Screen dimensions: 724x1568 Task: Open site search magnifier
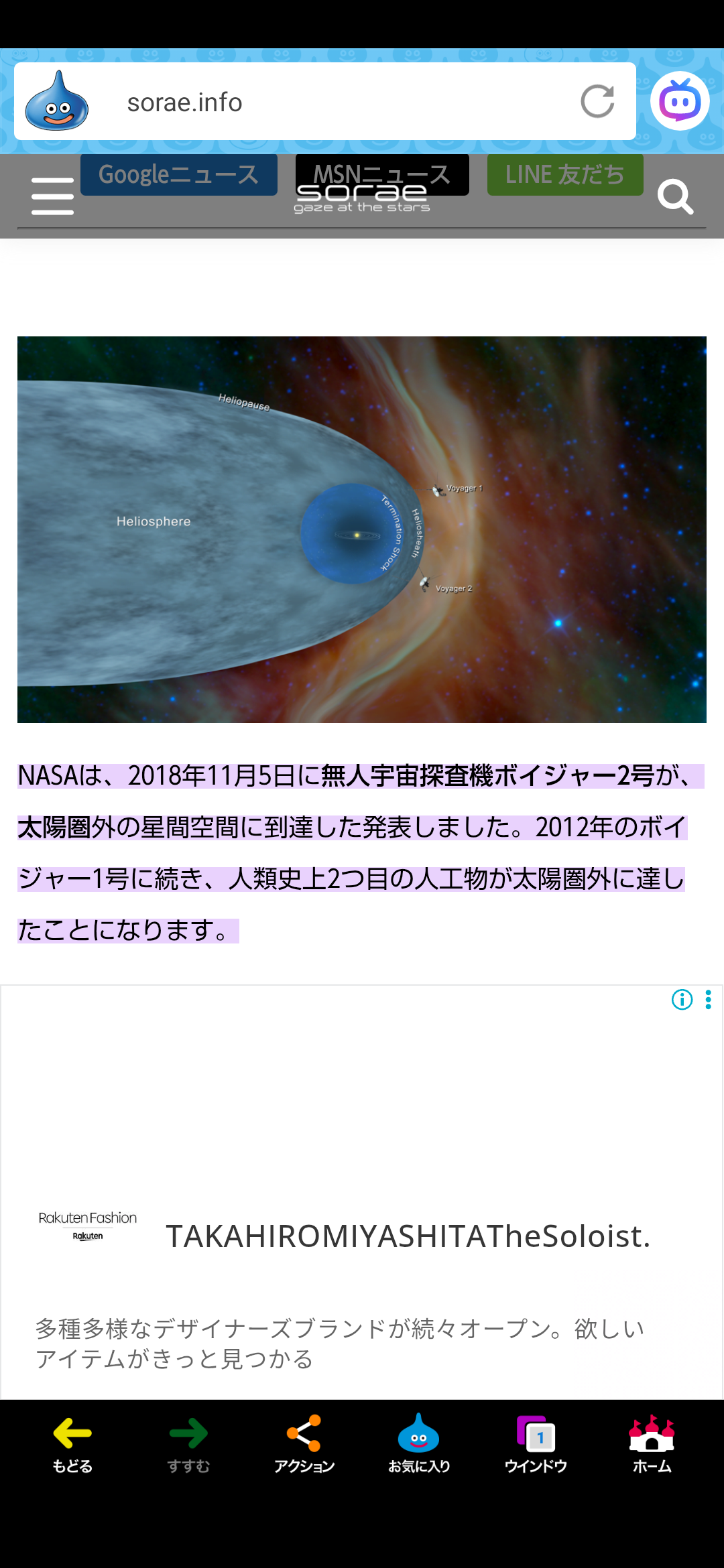click(x=675, y=196)
